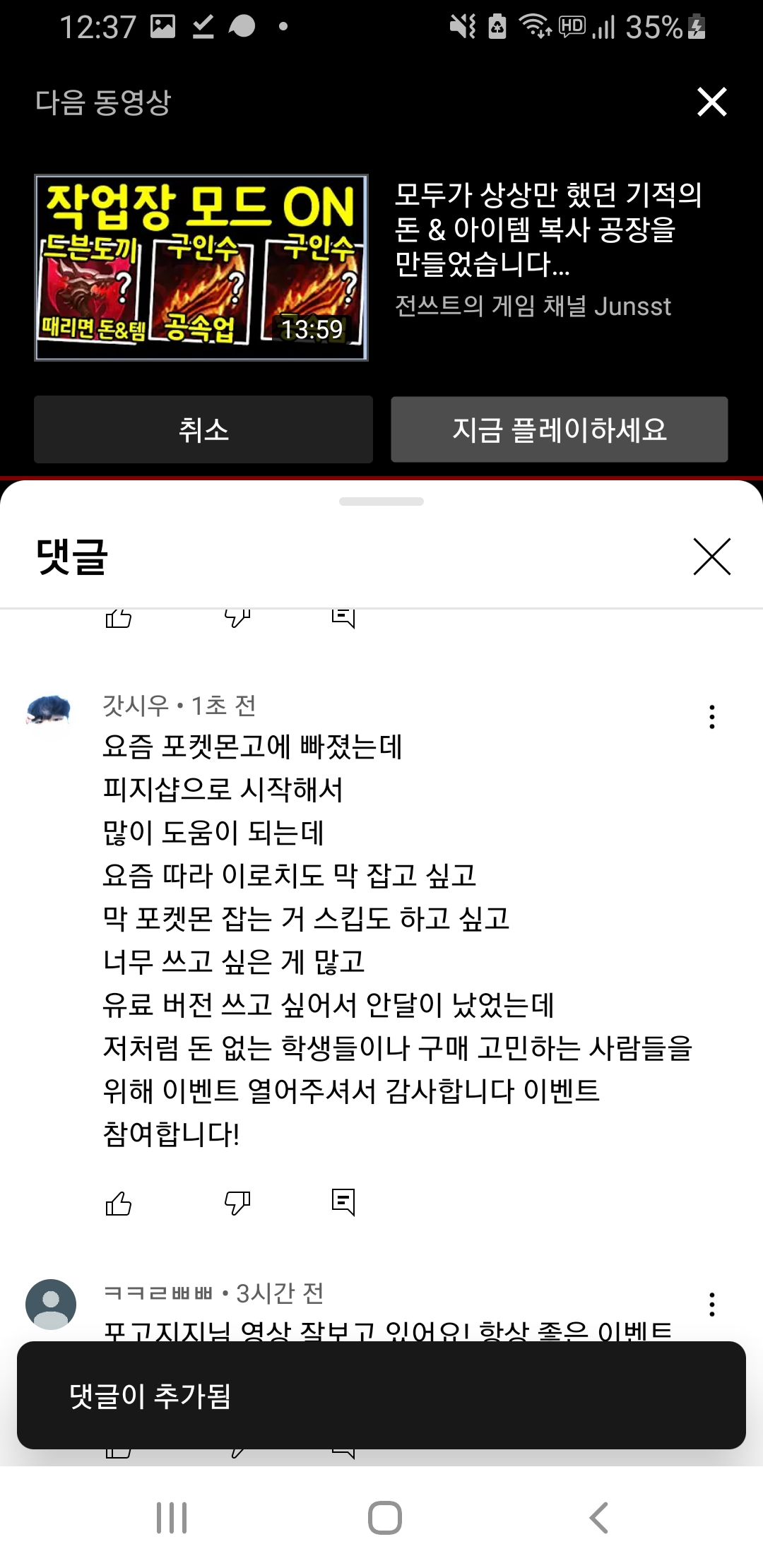Dislike 갓시우's comment
763x1568 pixels.
click(x=237, y=1202)
